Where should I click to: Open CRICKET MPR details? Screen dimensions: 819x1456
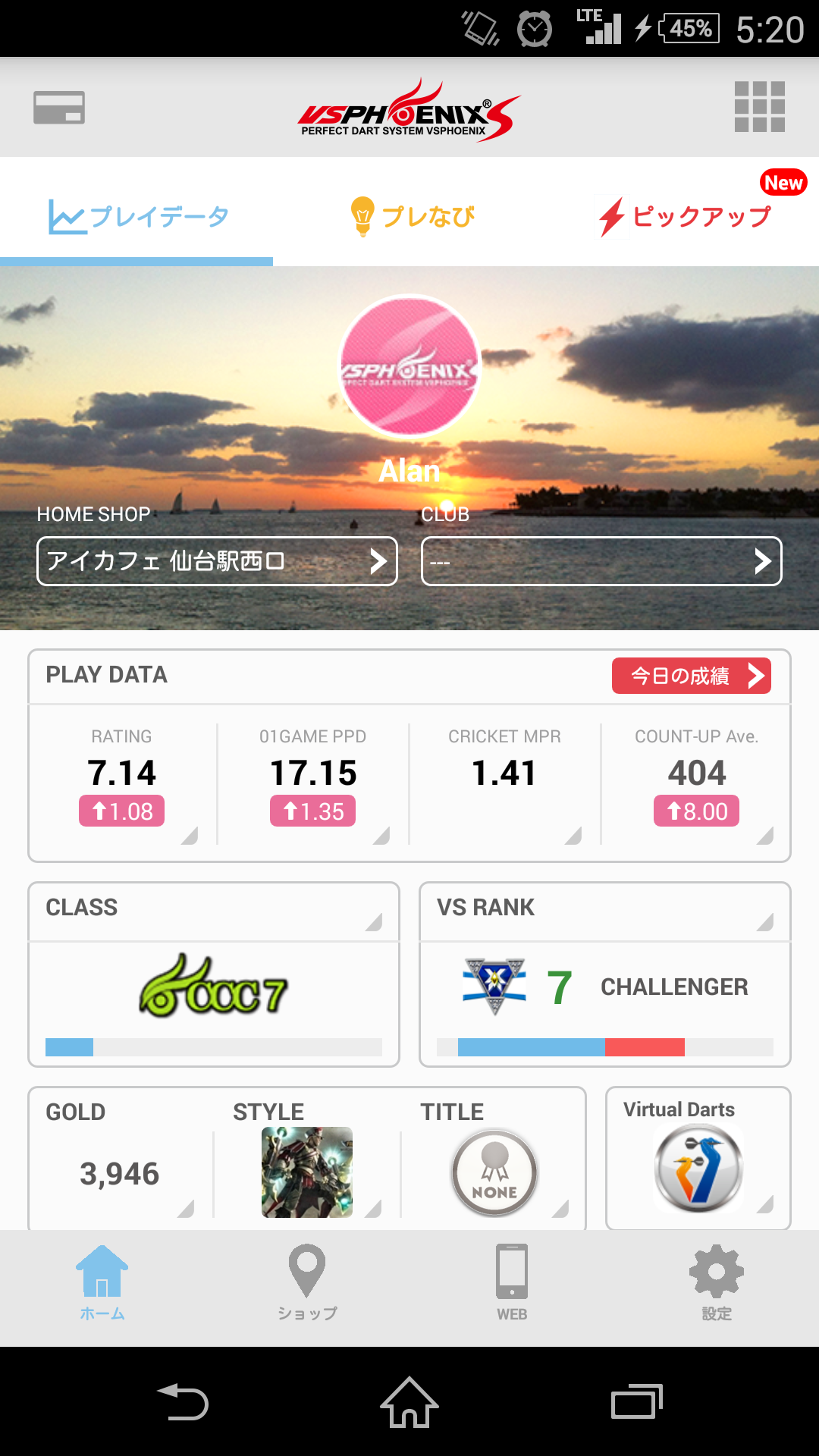coord(504,781)
